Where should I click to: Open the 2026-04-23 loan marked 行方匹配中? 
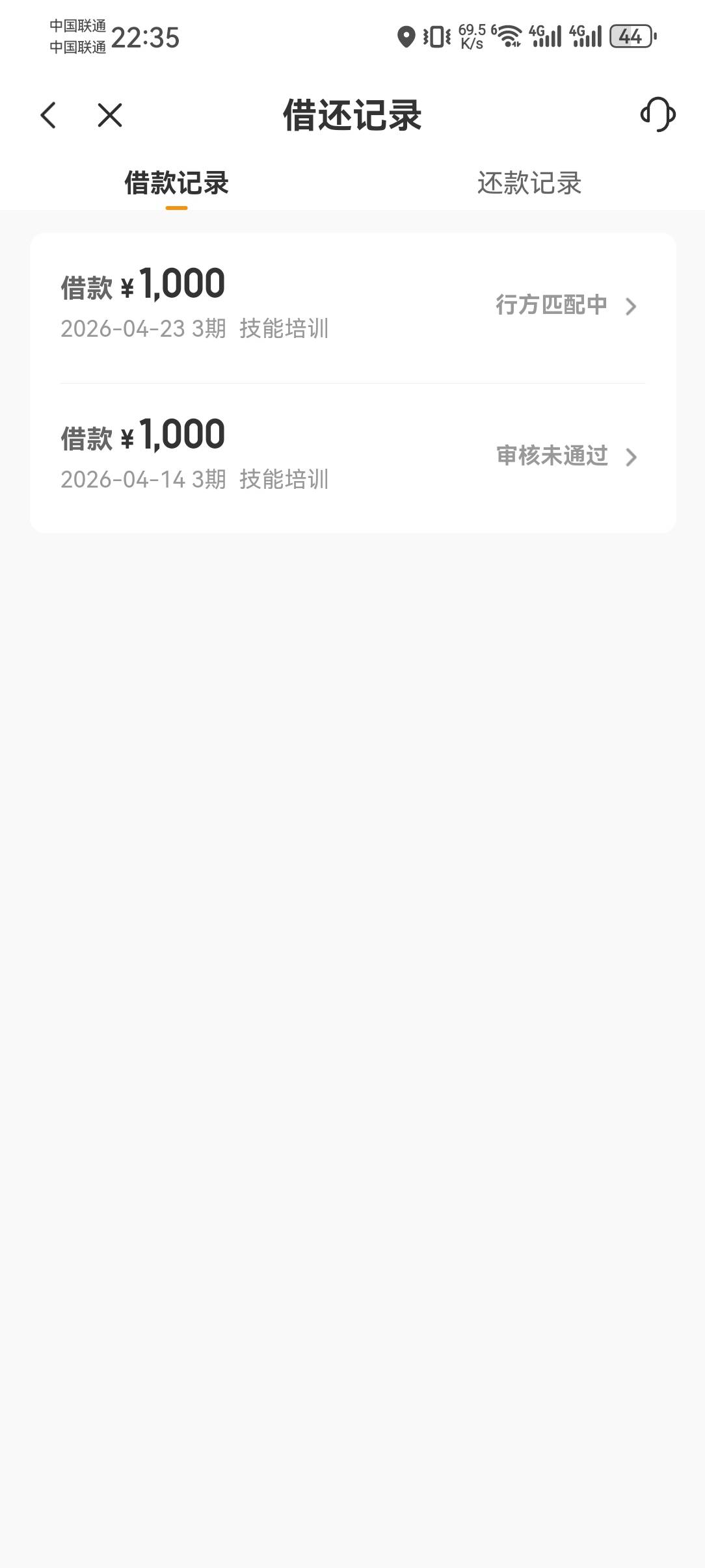(x=353, y=308)
